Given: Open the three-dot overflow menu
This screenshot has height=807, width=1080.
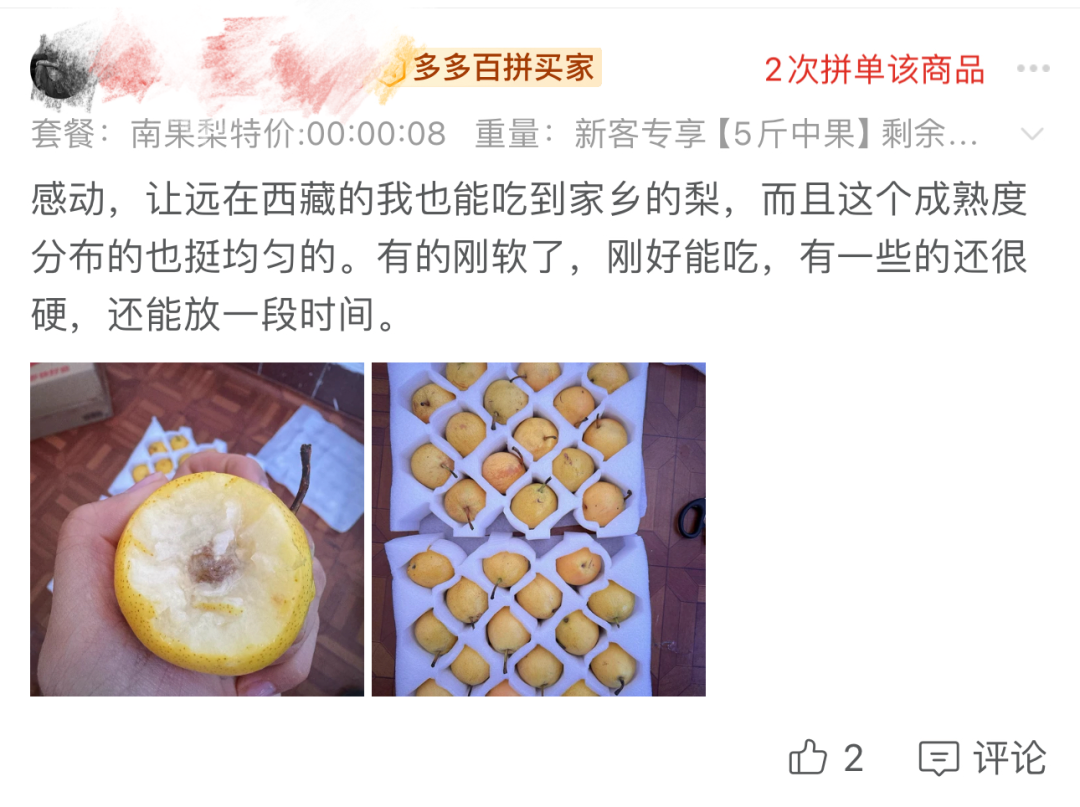Looking at the screenshot, I should pyautogui.click(x=1032, y=69).
